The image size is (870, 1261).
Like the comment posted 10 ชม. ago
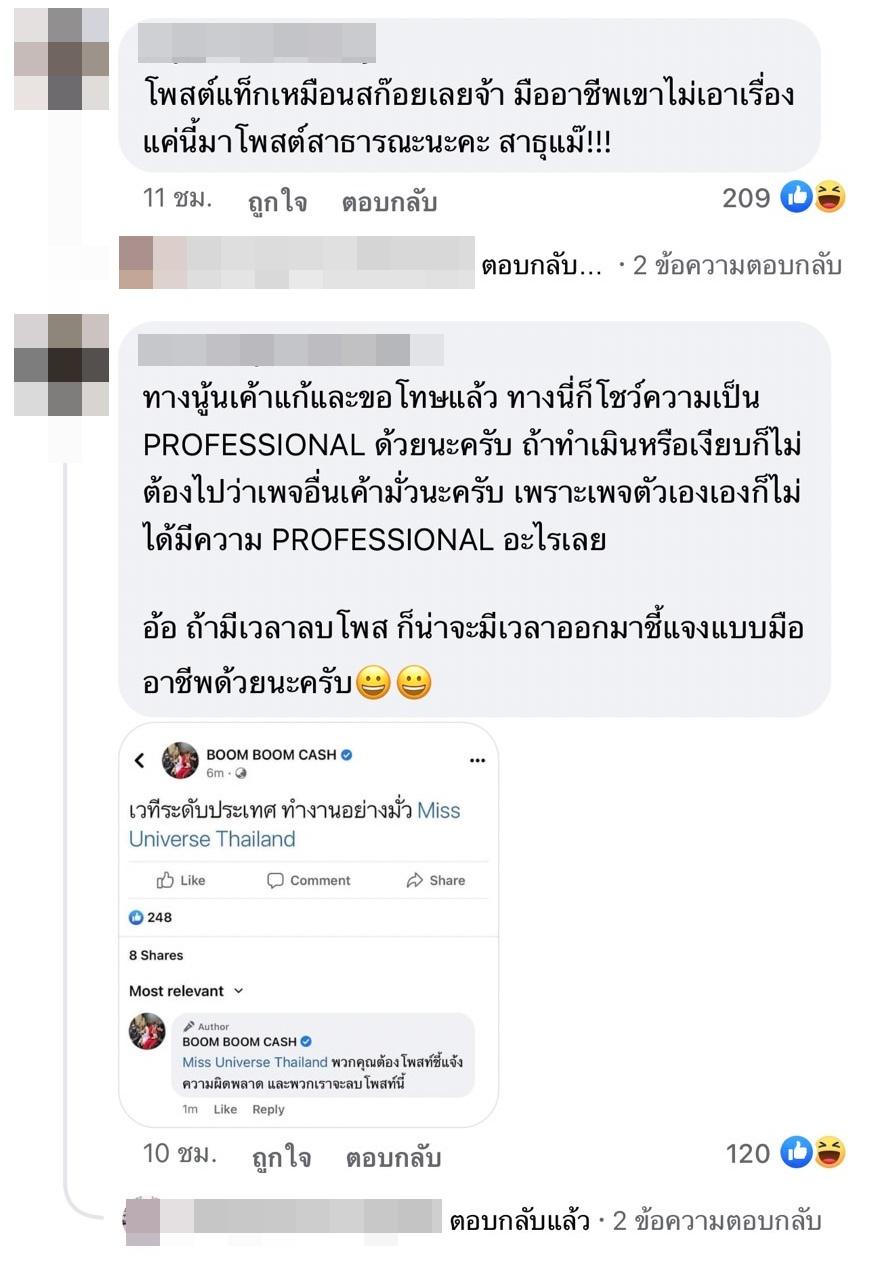[281, 1158]
